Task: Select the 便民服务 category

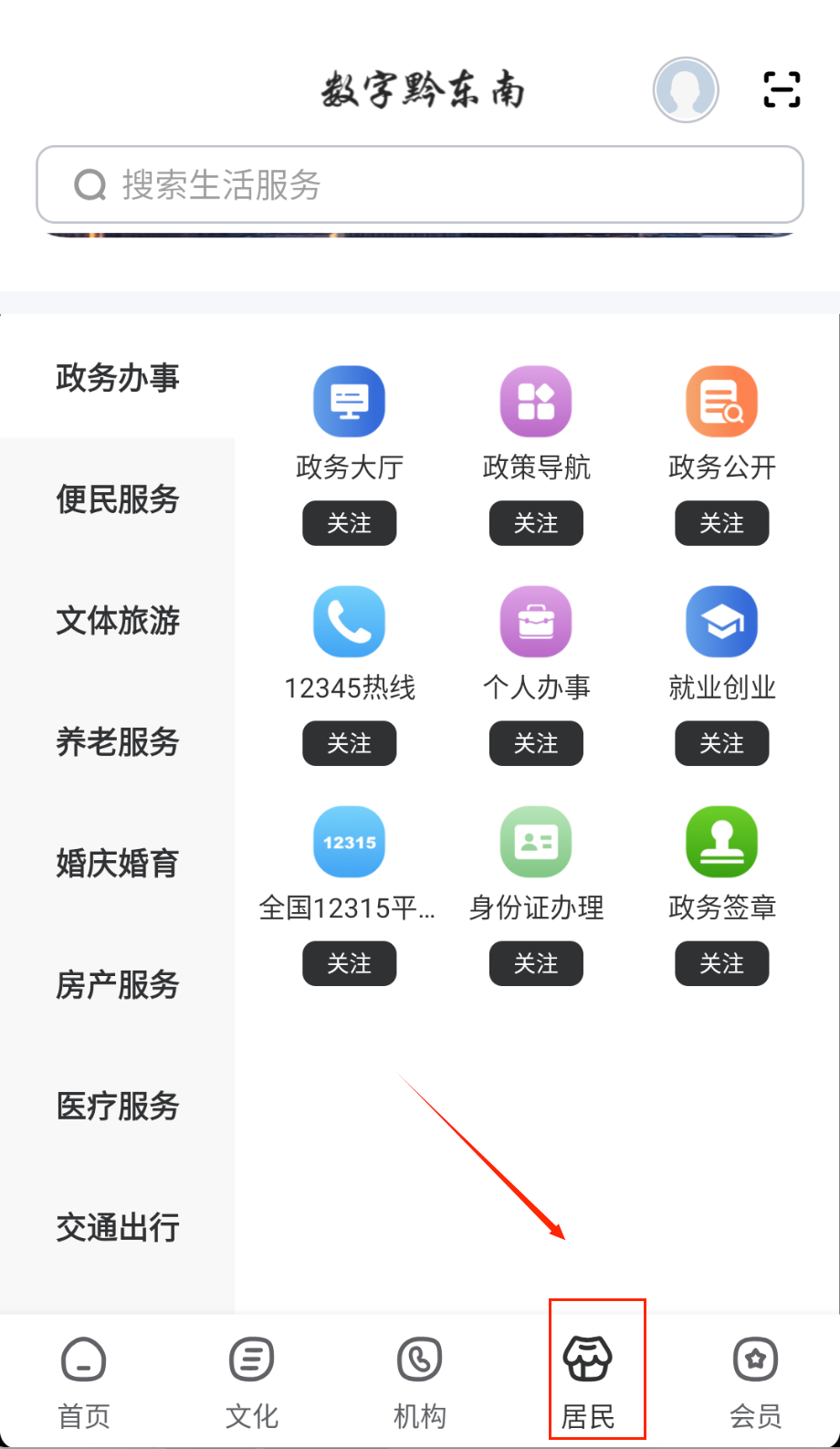Action: point(118,499)
